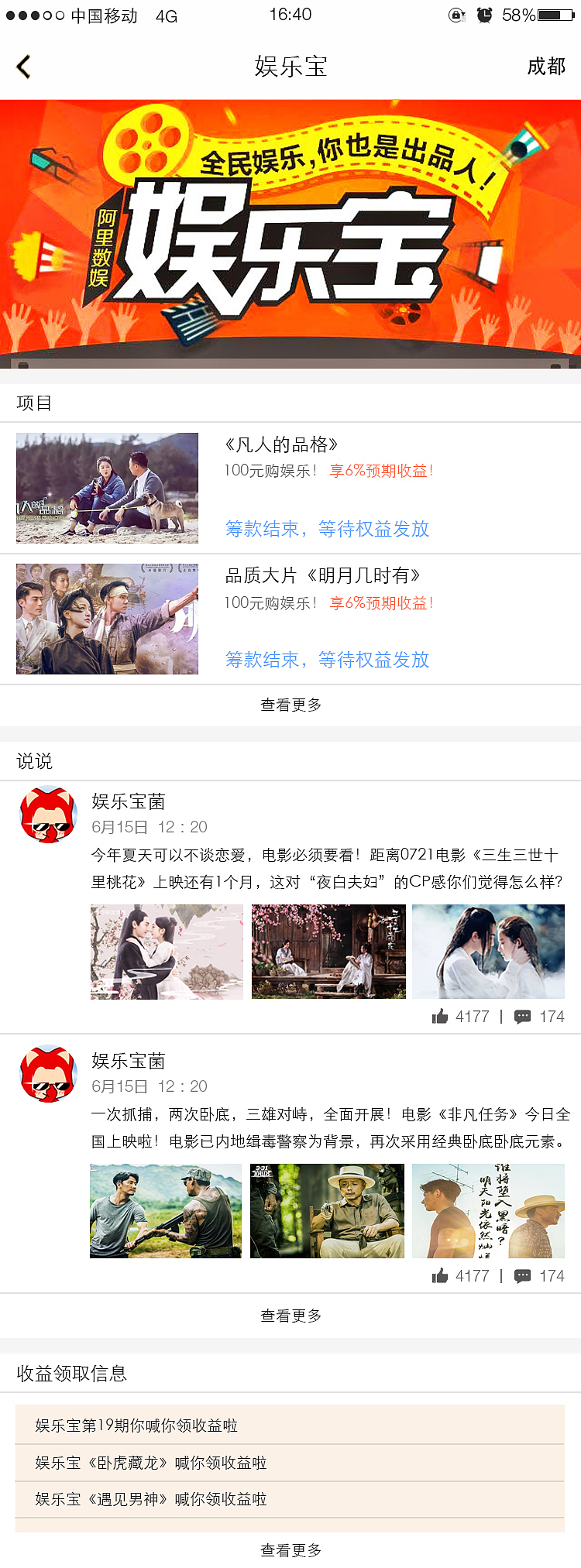View more under the 项目 section

290,705
